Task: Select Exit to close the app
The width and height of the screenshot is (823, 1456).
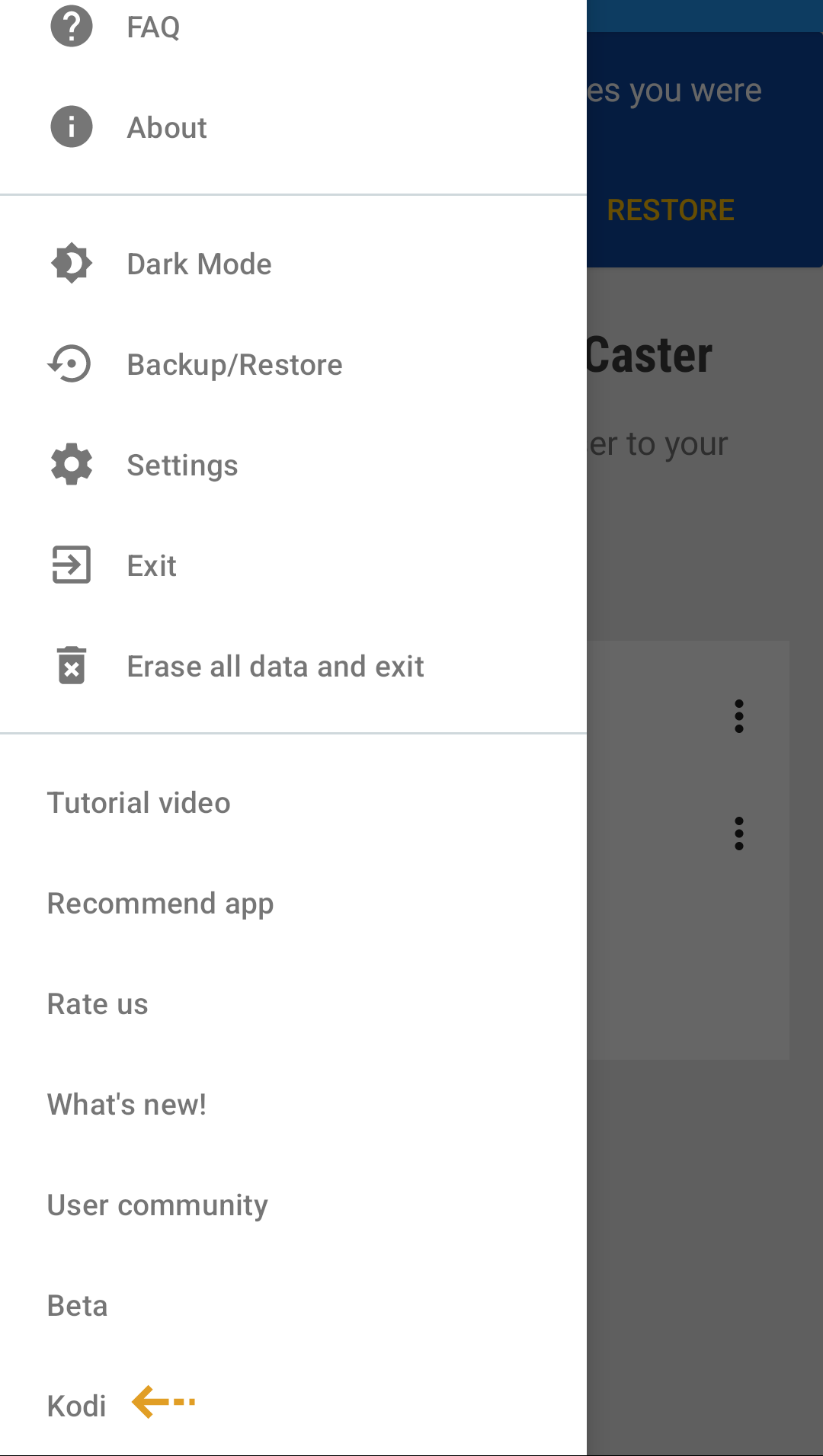Action: pyautogui.click(x=152, y=566)
